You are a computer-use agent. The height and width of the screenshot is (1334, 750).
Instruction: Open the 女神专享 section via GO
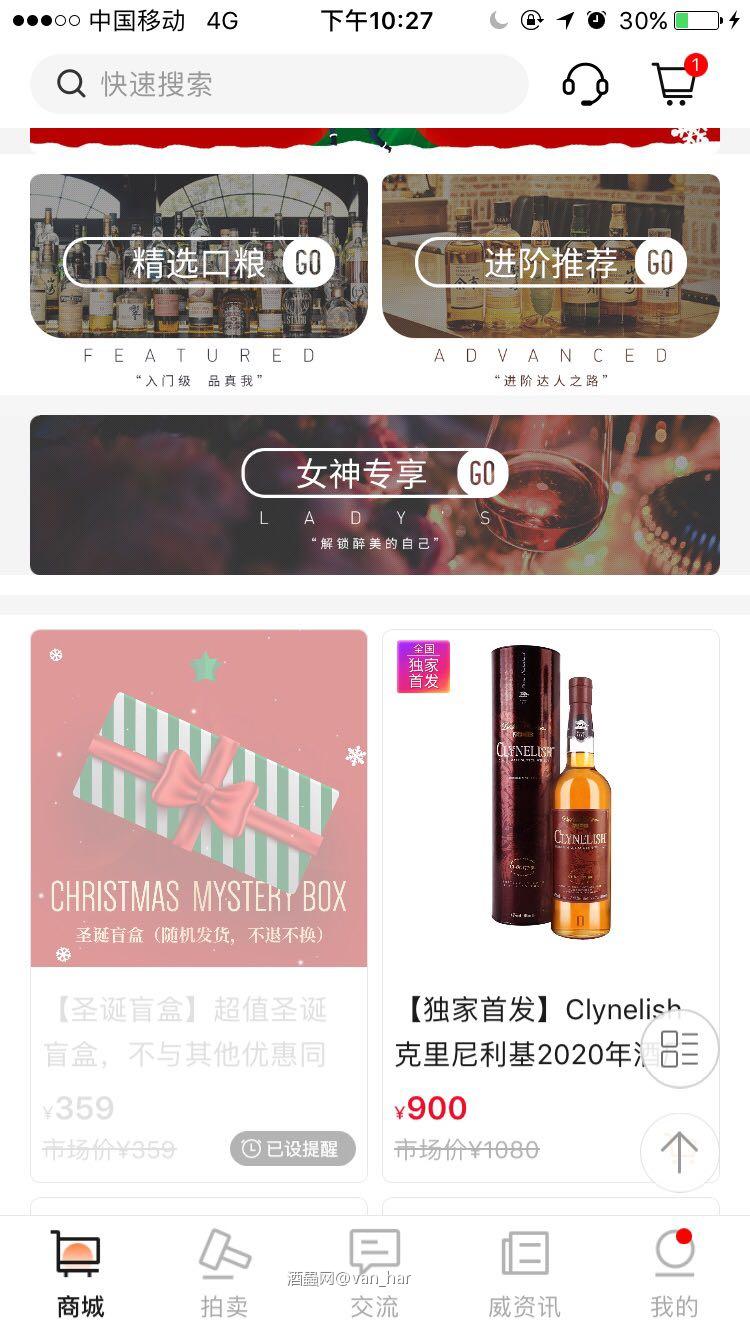pyautogui.click(x=482, y=473)
